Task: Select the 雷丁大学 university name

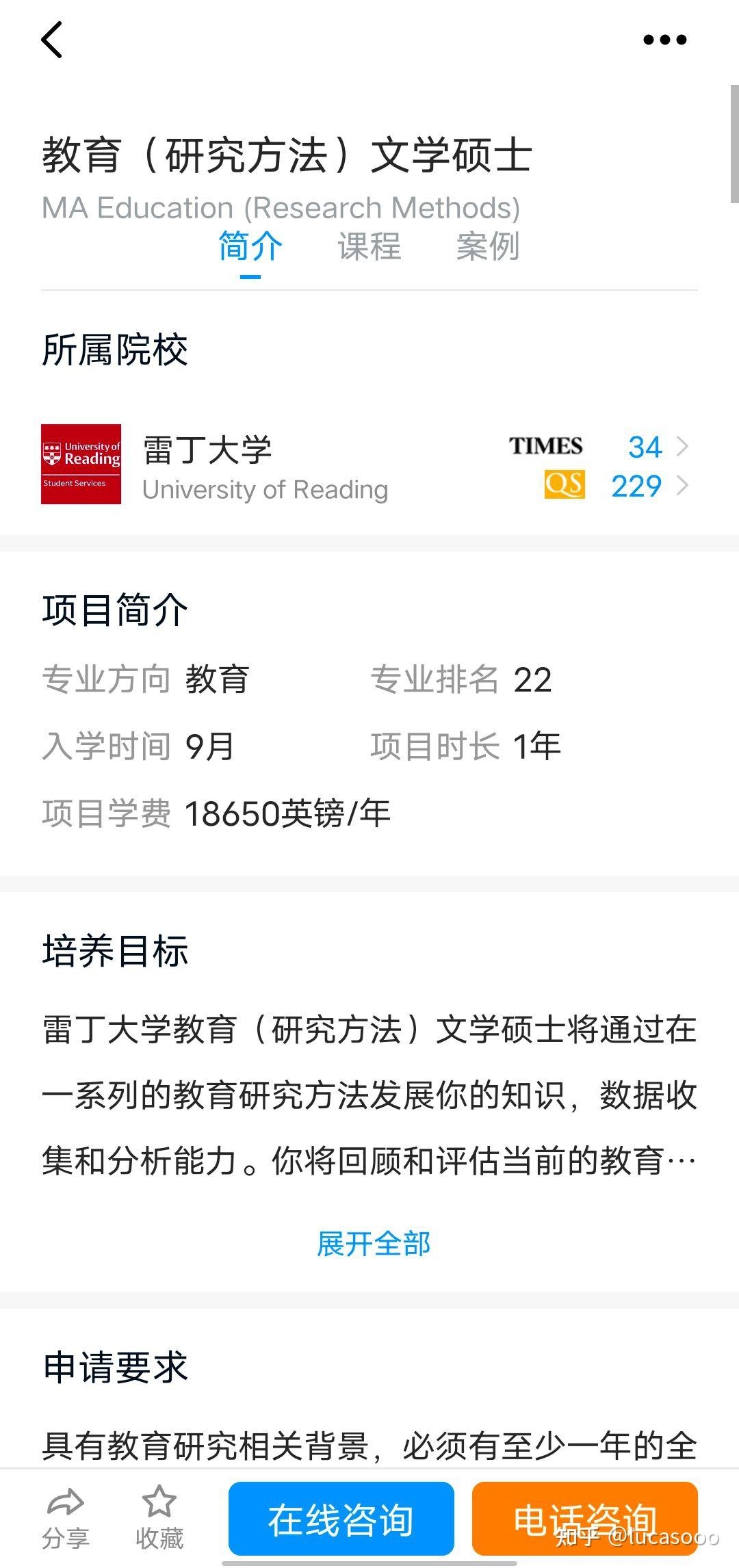Action: 207,448
